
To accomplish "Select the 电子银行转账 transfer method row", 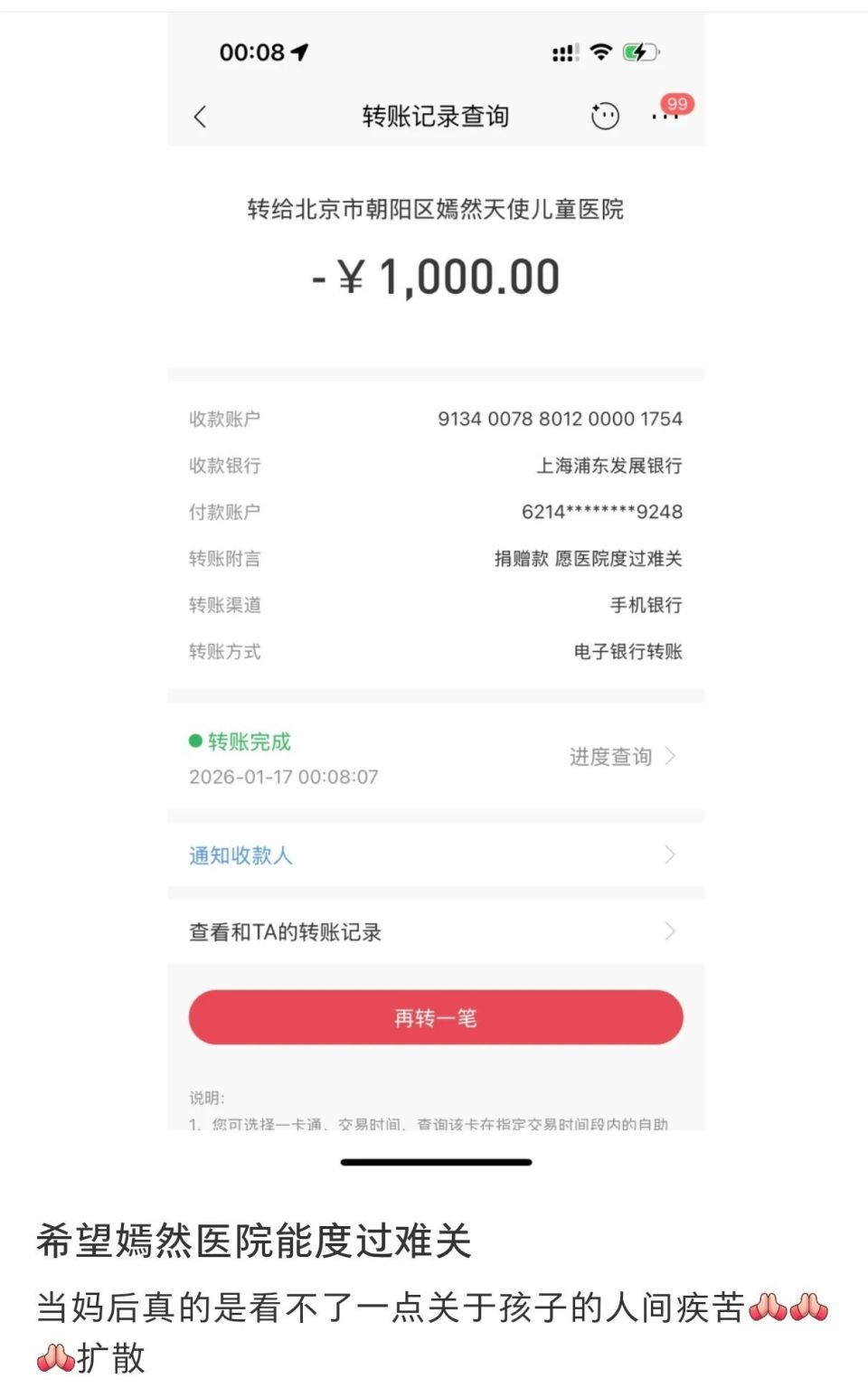I will tap(434, 651).
